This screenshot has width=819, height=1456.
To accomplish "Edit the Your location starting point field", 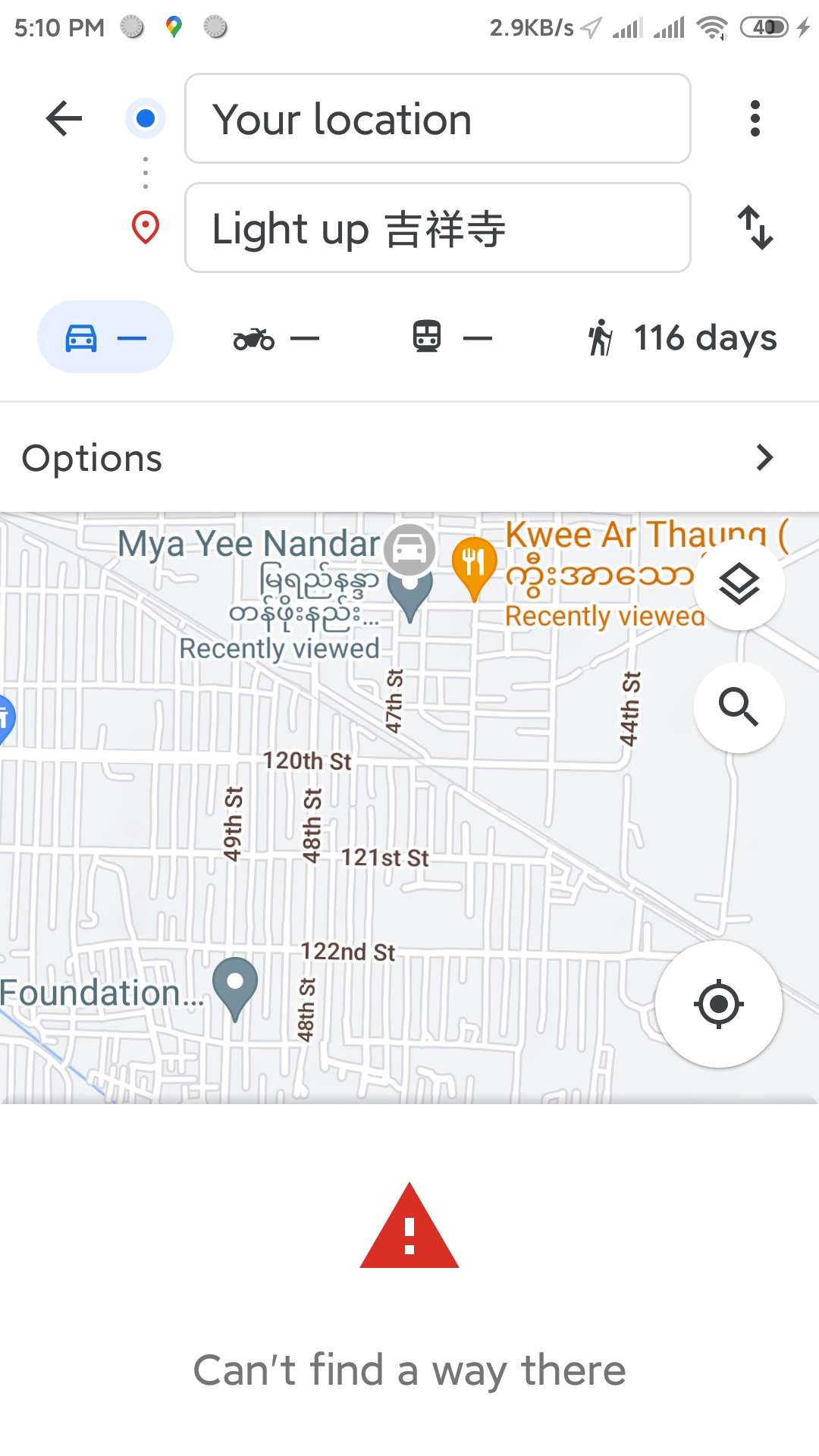I will [x=438, y=118].
